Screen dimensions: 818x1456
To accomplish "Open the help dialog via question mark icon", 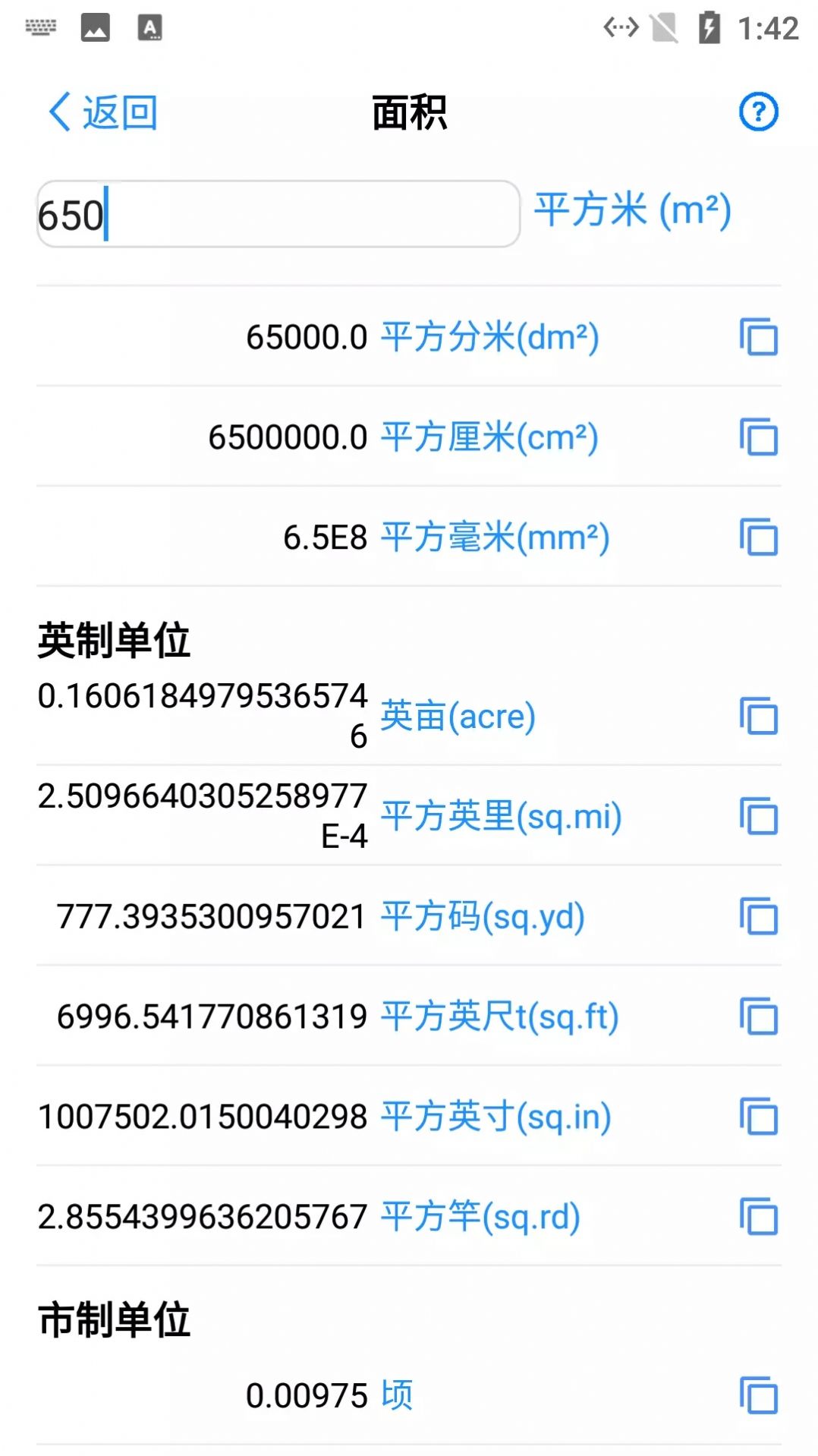I will (x=758, y=112).
